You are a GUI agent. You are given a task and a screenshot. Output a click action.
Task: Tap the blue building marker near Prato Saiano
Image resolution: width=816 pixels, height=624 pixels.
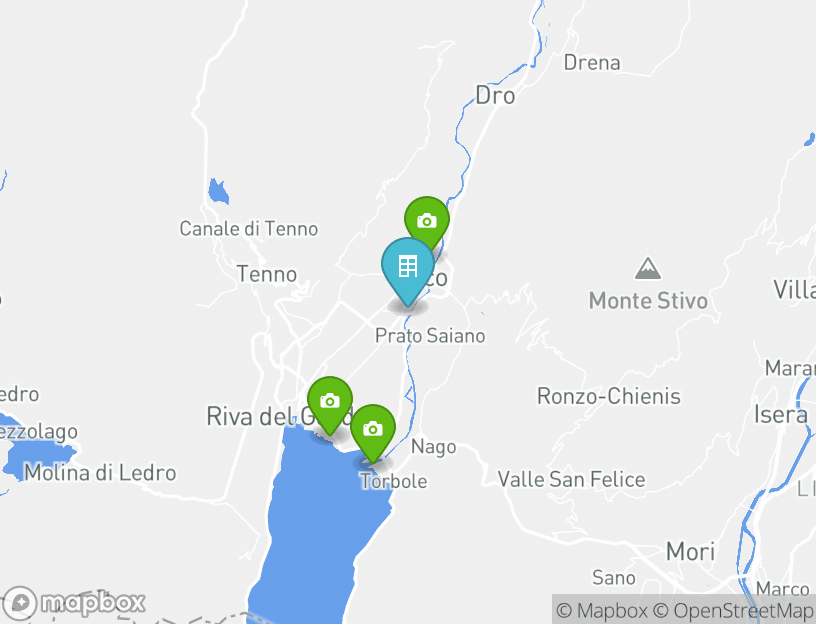(407, 267)
